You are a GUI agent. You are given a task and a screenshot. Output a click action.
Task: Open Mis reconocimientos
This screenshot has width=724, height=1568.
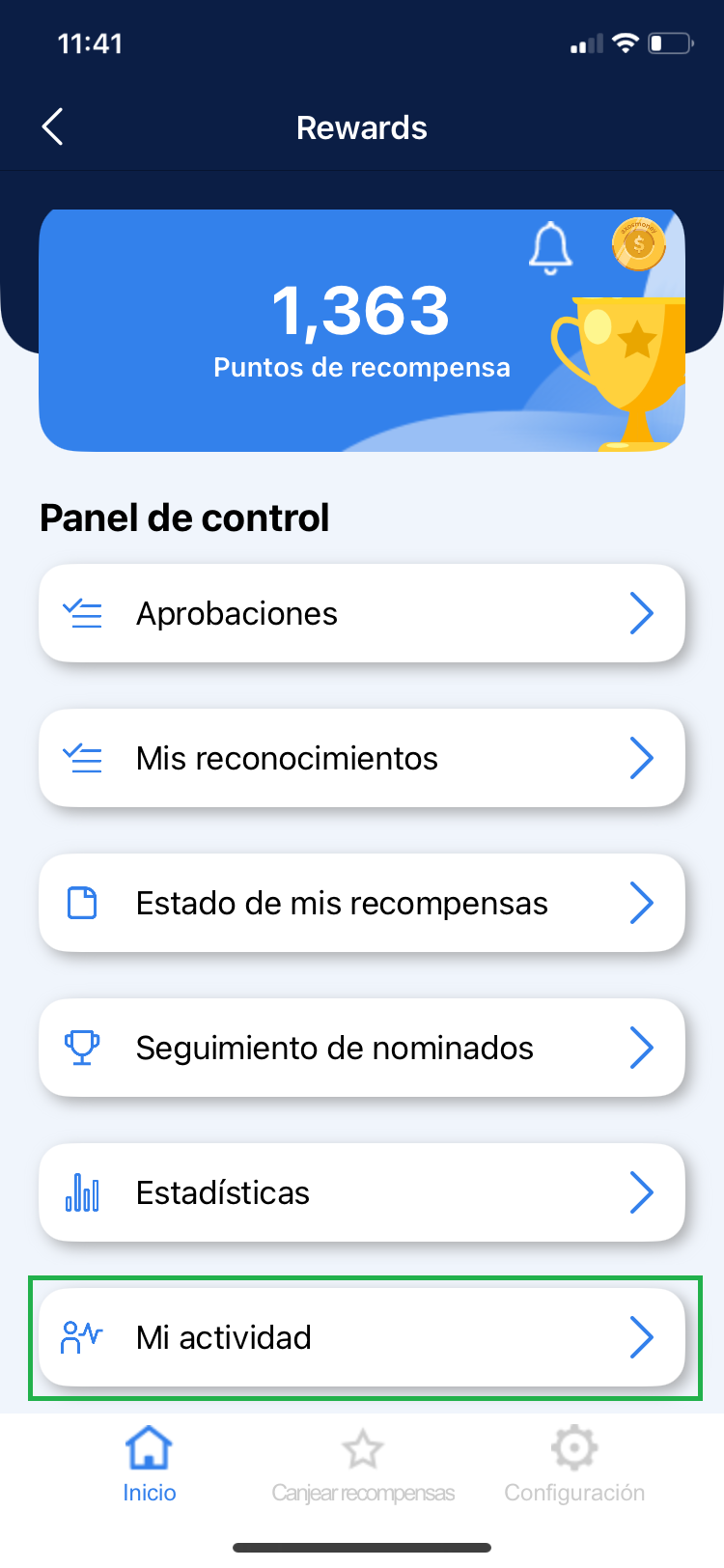[362, 758]
